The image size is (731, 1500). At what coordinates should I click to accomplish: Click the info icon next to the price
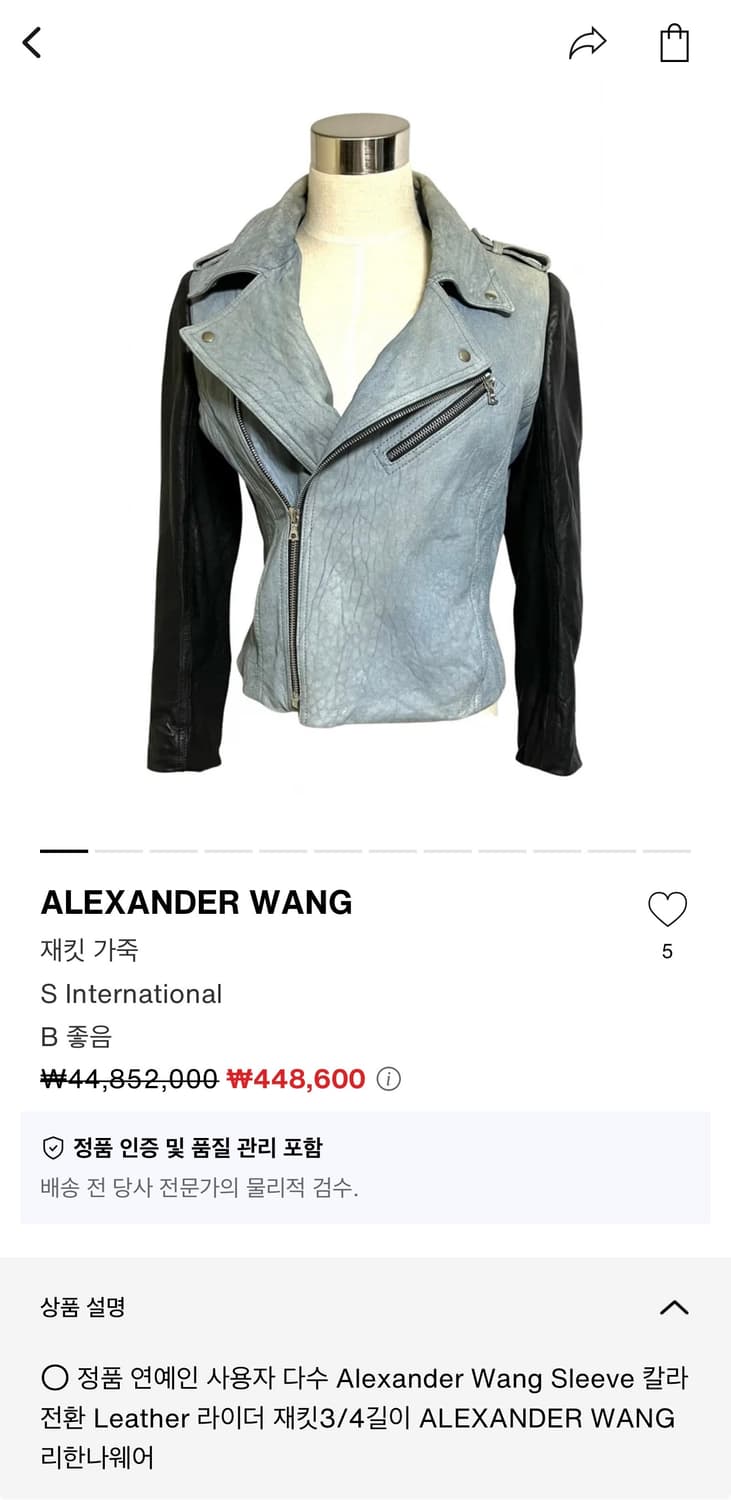[x=389, y=1080]
